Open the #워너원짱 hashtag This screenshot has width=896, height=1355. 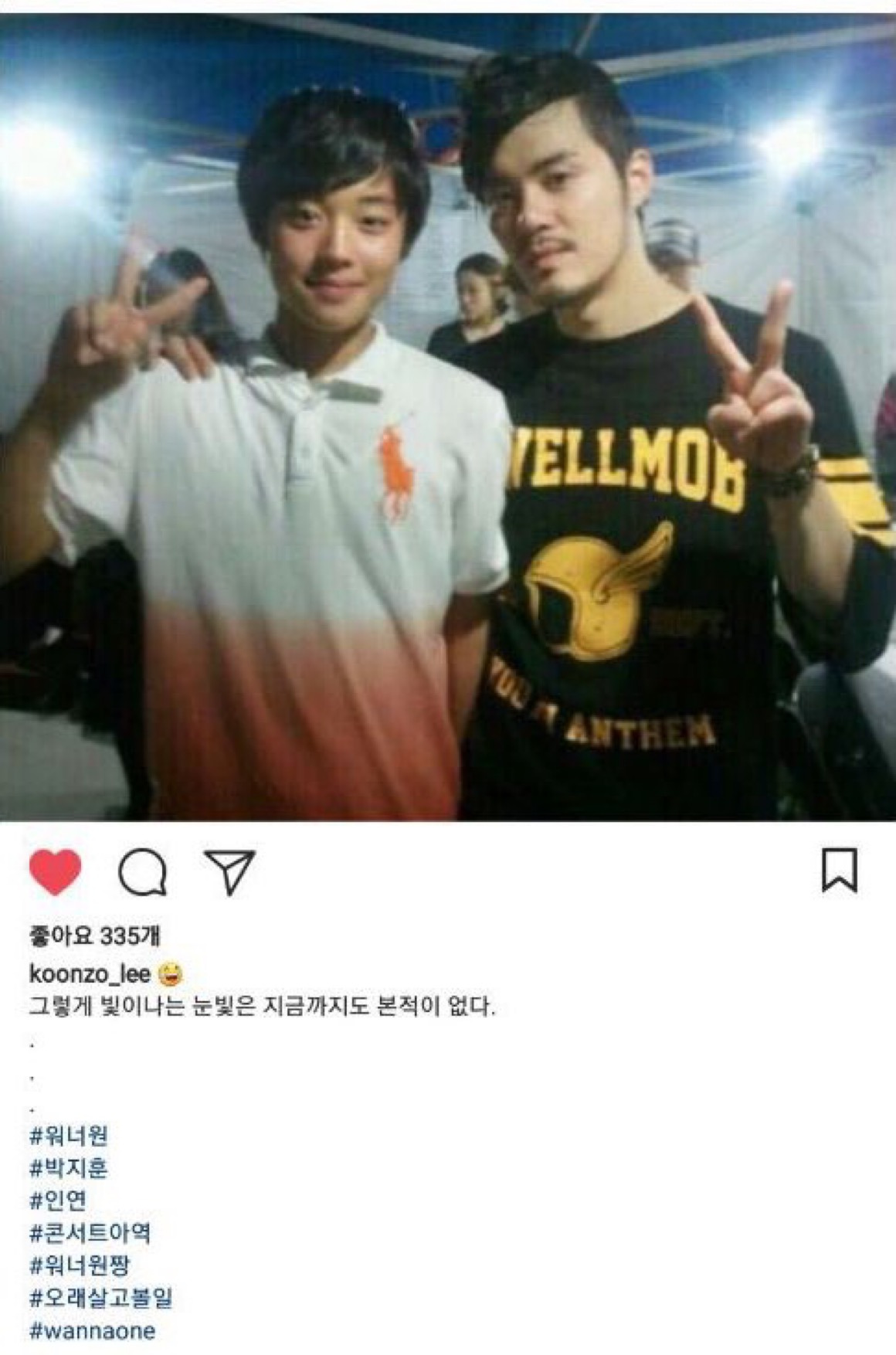[80, 1265]
